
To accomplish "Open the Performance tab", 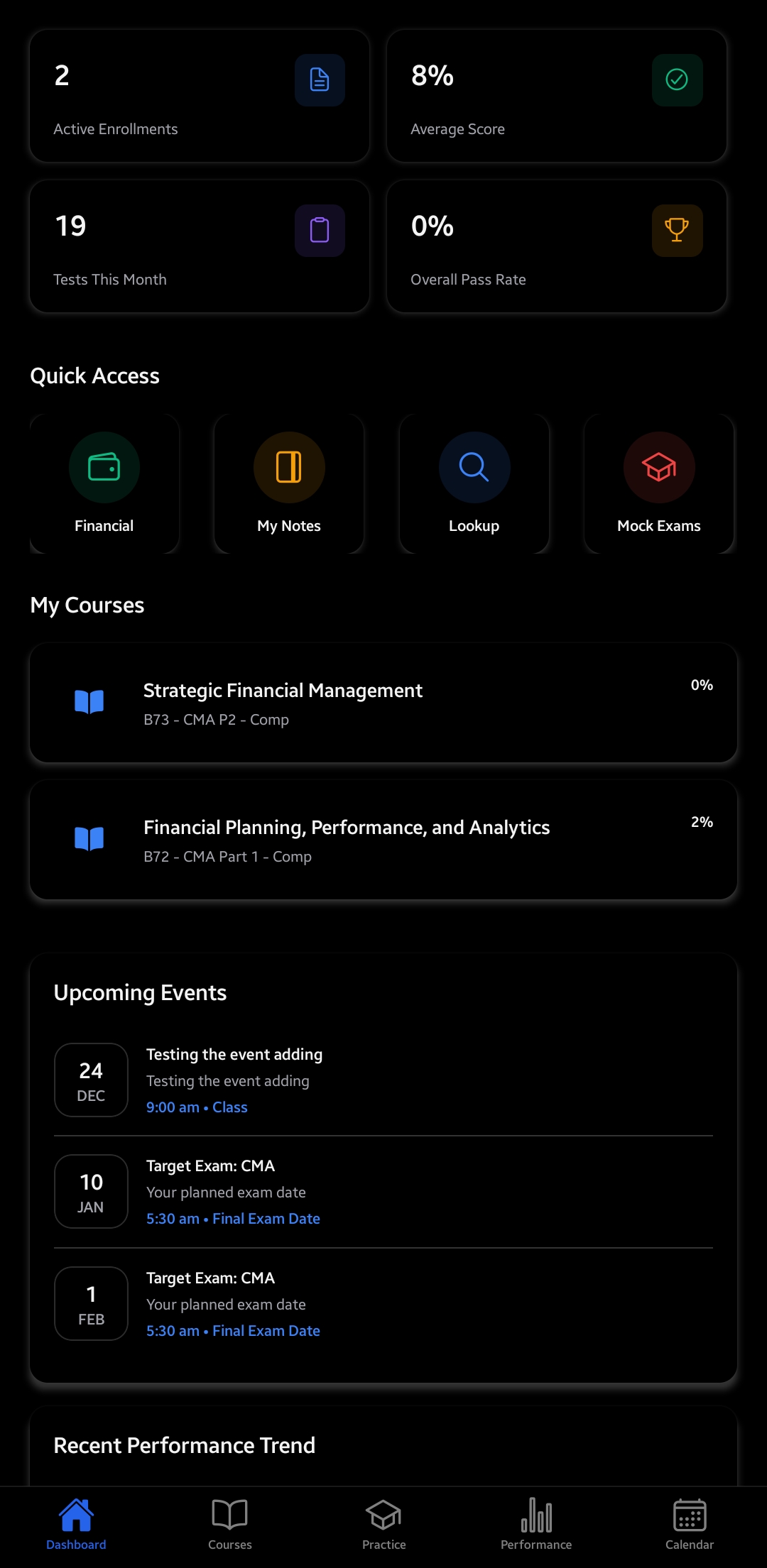I will tap(536, 1523).
